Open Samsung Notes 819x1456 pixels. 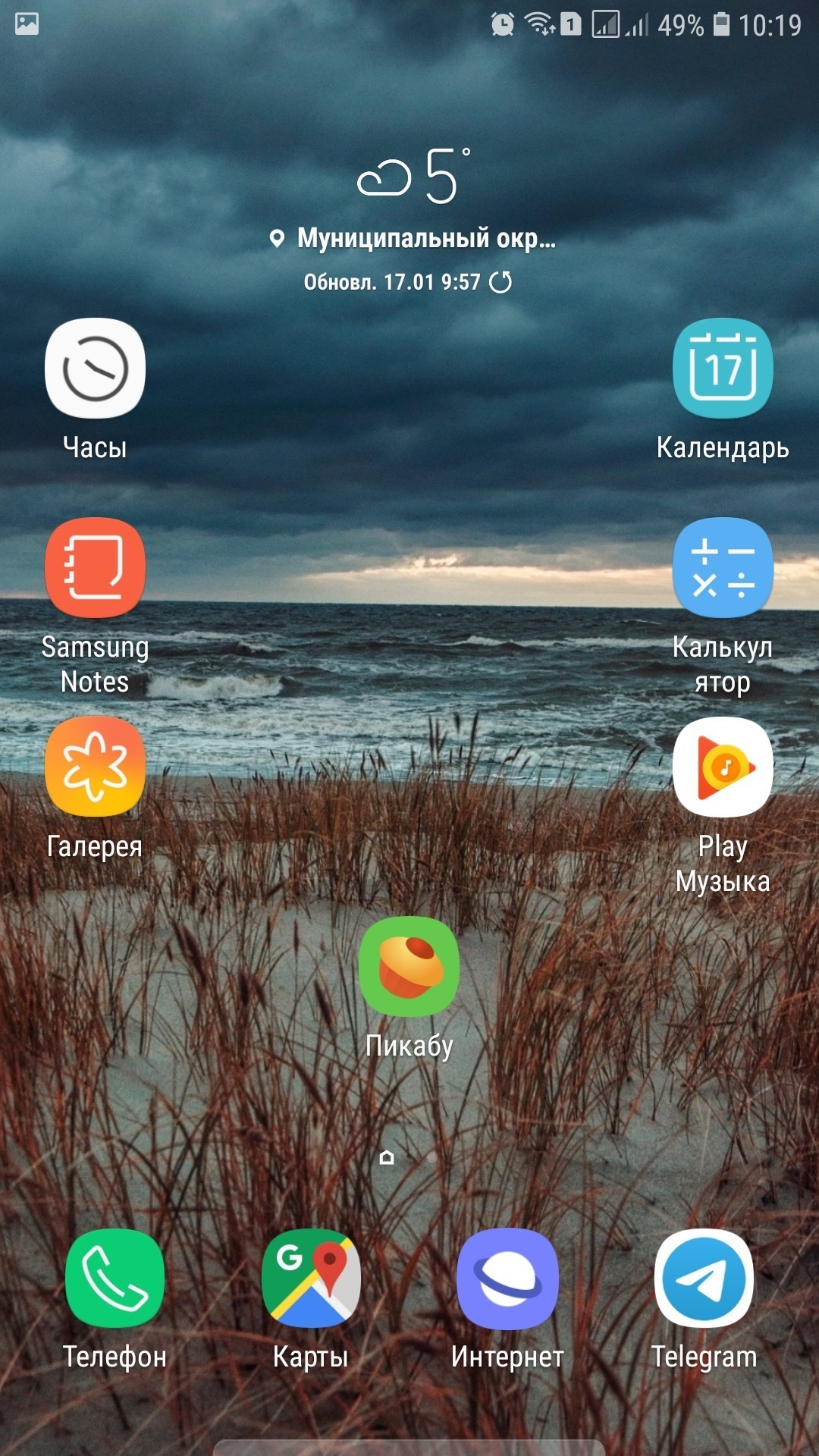click(x=95, y=568)
